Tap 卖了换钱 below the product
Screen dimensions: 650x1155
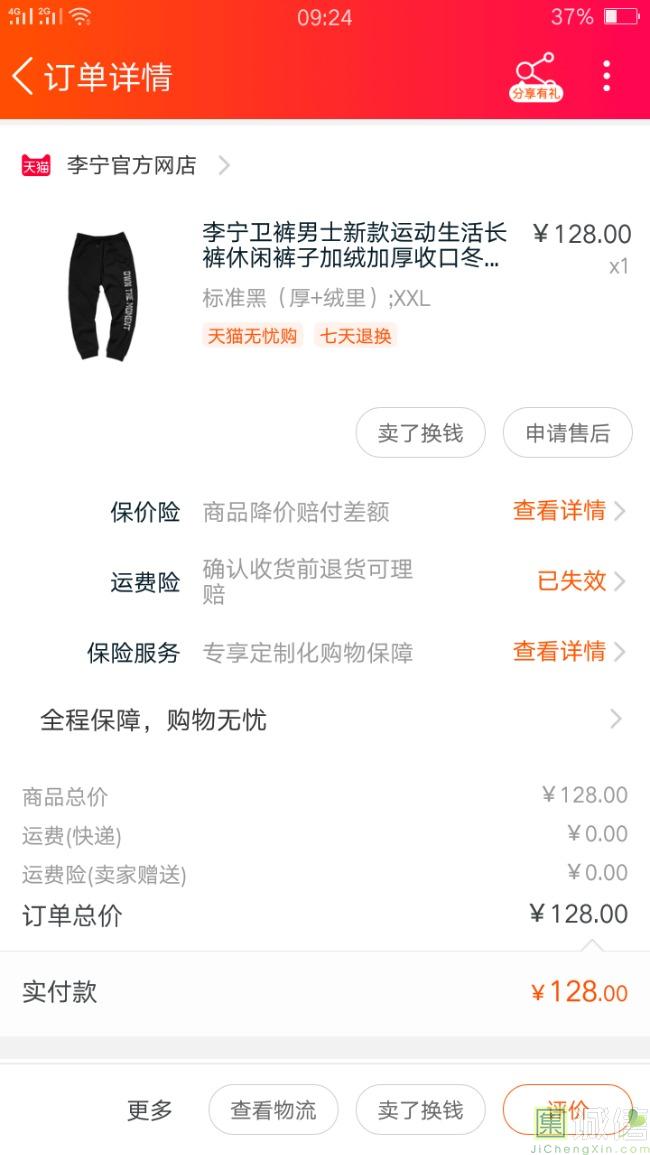point(420,433)
